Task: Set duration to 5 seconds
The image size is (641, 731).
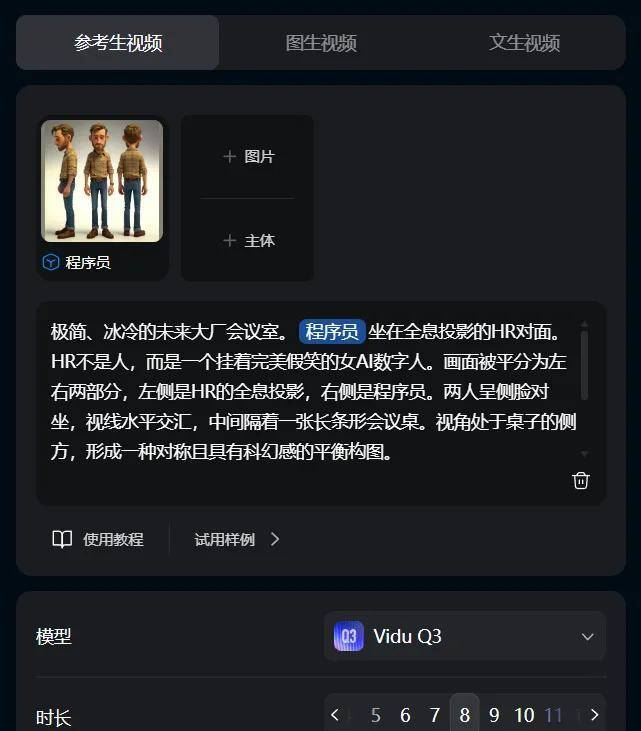Action: pos(375,715)
